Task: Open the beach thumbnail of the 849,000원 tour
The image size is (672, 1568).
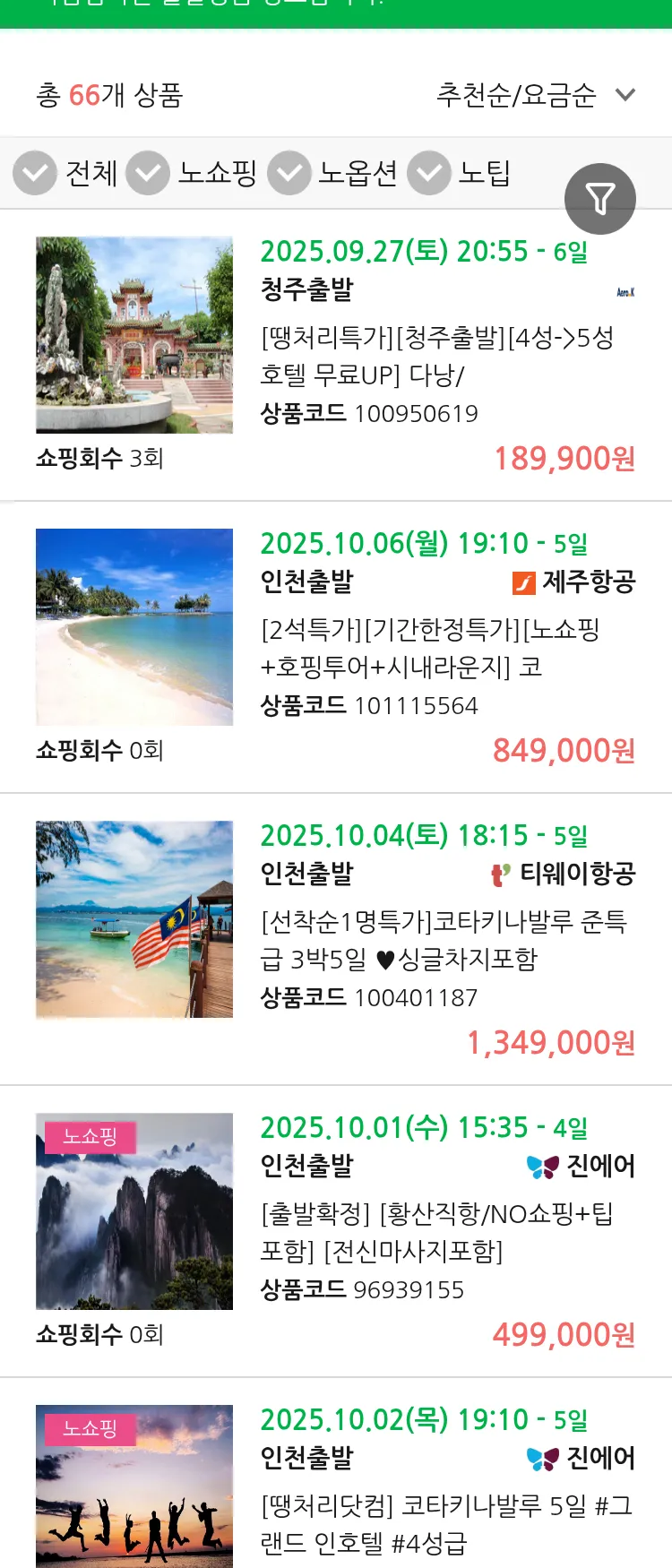Action: coord(134,627)
